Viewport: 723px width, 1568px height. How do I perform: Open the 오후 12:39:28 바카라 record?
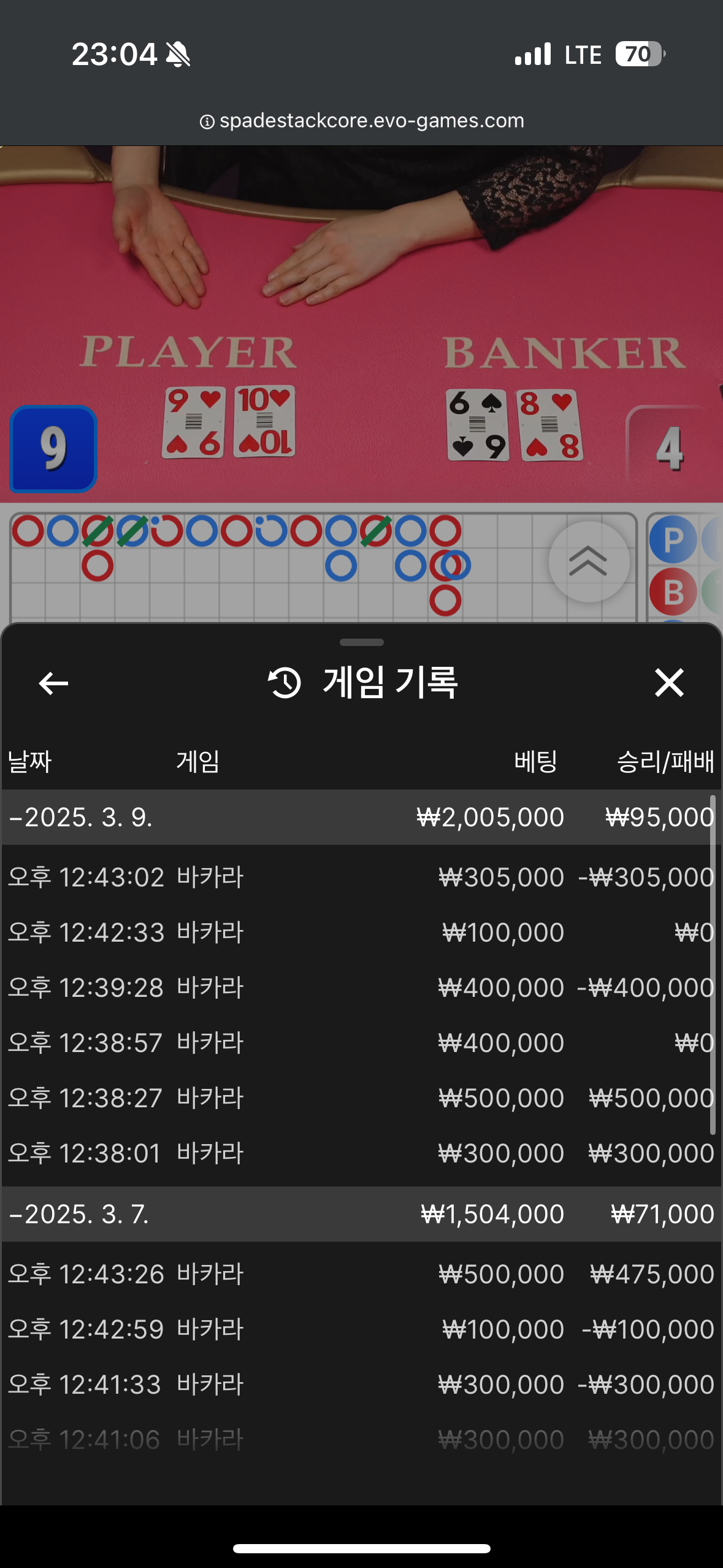point(361,988)
